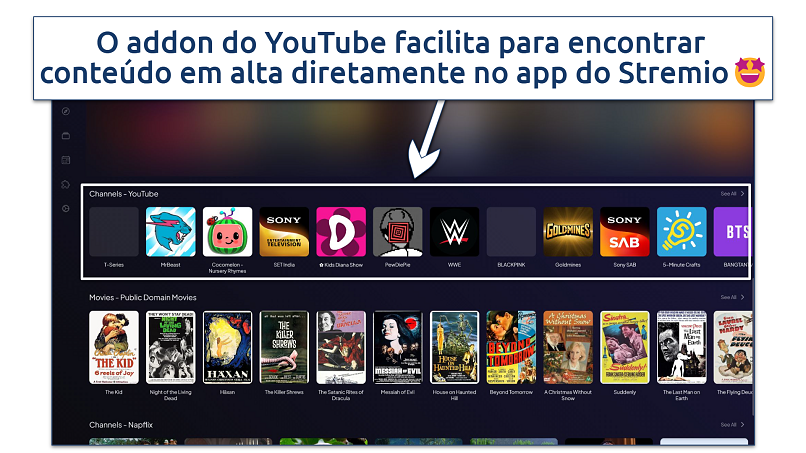Open the Goldmines channel
The image size is (806, 453).
click(568, 232)
